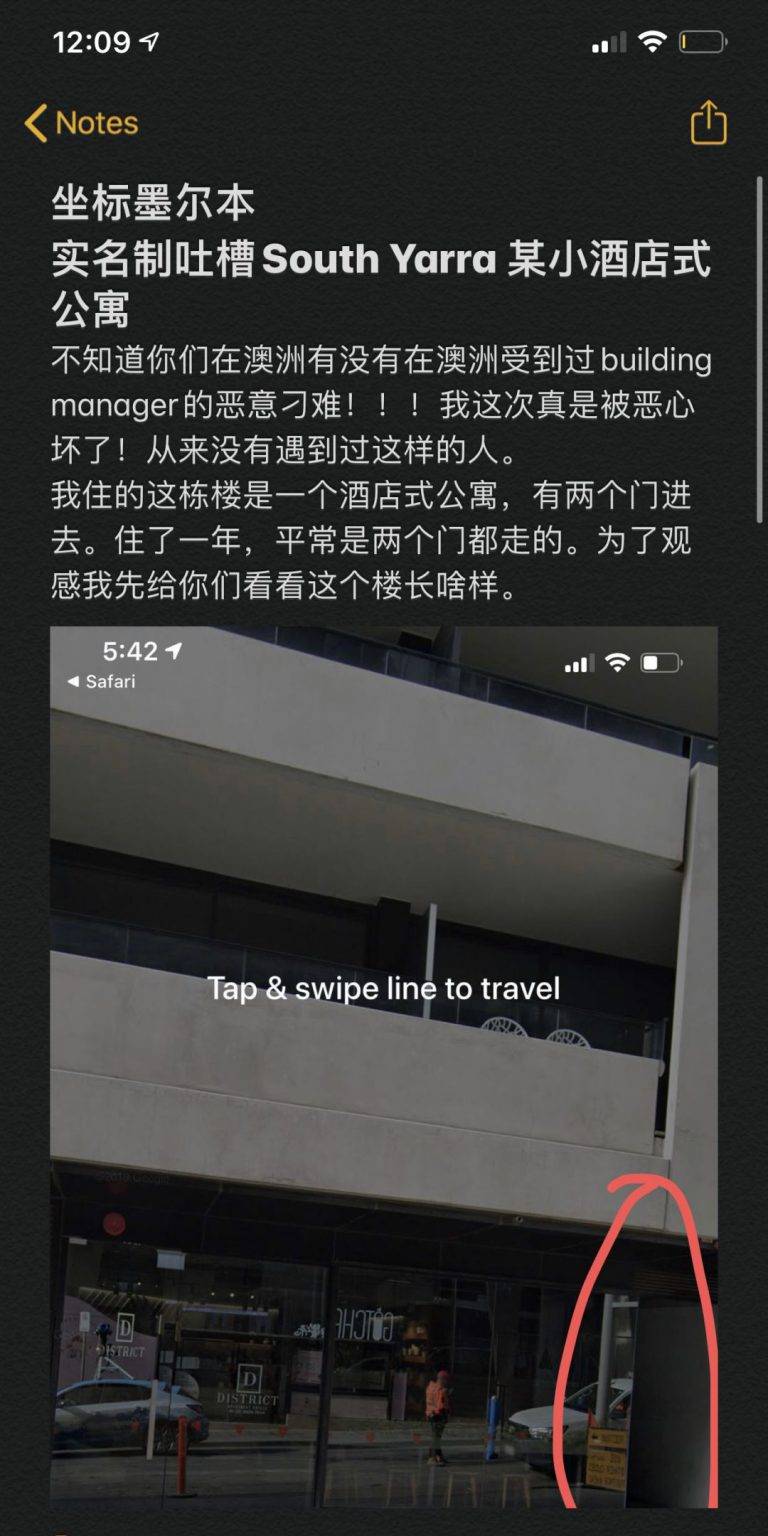Screen dimensions: 768x1536
Task: Open the embedded building screenshot image
Action: tap(384, 1065)
